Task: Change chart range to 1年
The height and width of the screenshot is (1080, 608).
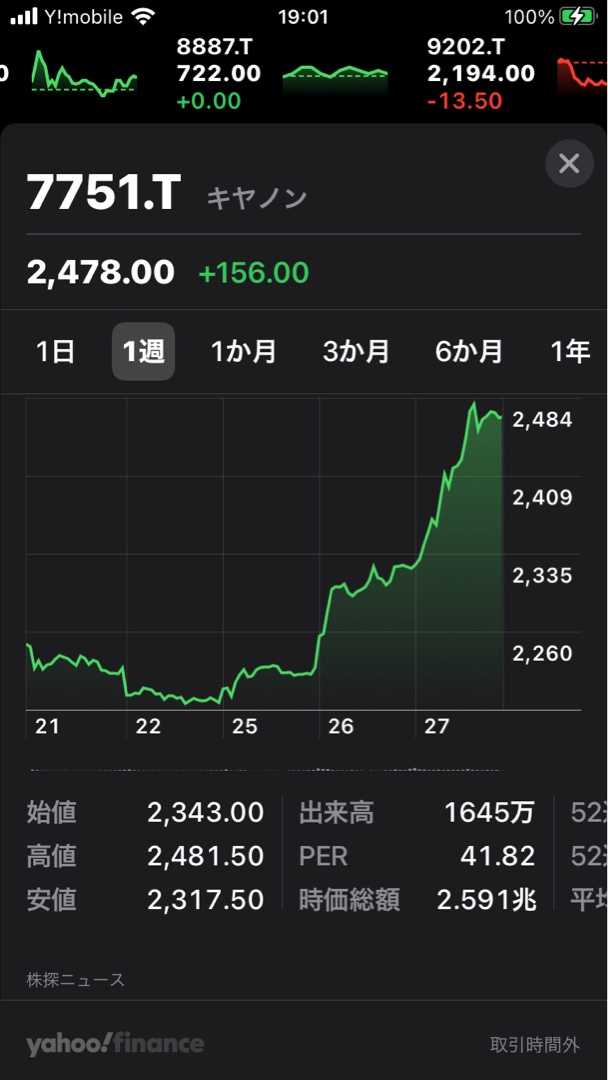Action: (x=570, y=352)
